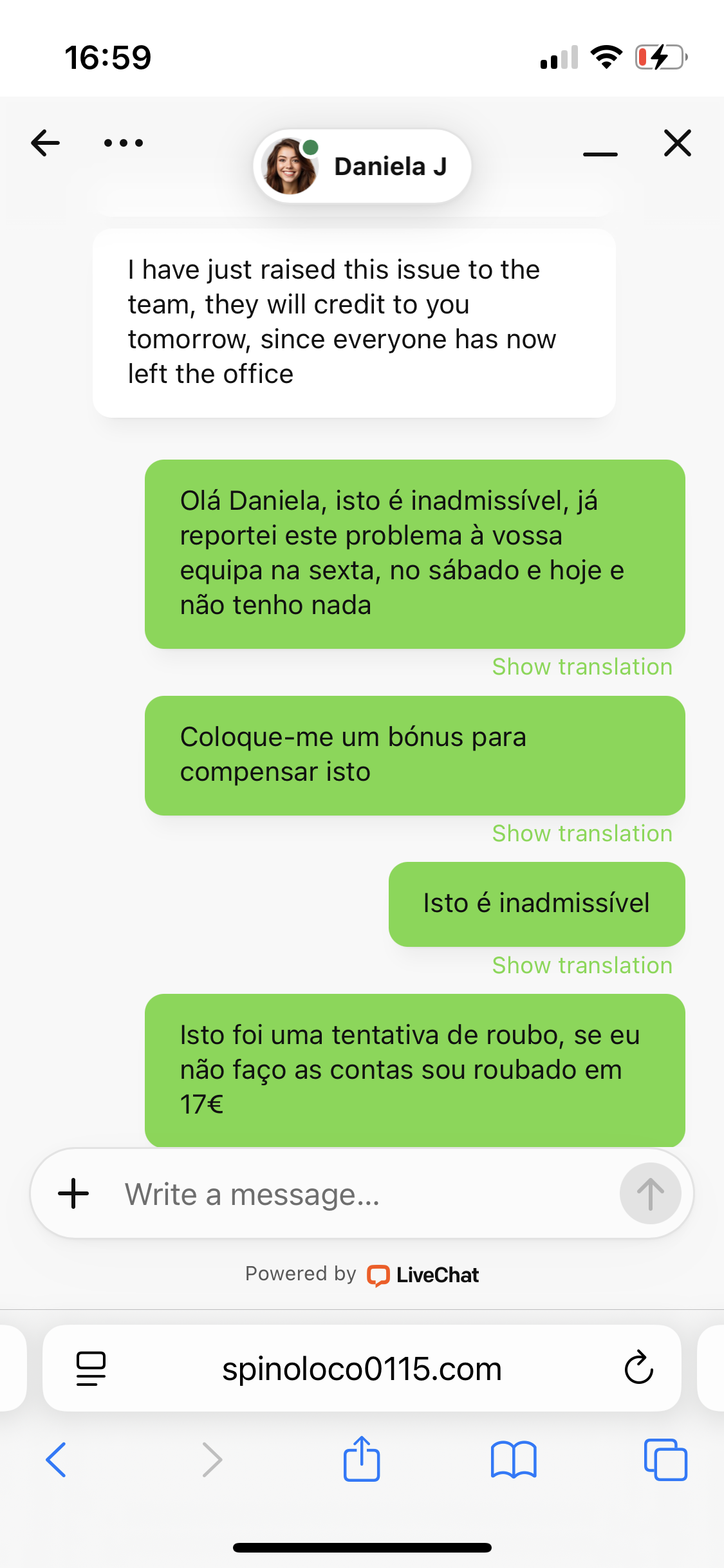Focus the "Write a message..." field

[360, 1194]
